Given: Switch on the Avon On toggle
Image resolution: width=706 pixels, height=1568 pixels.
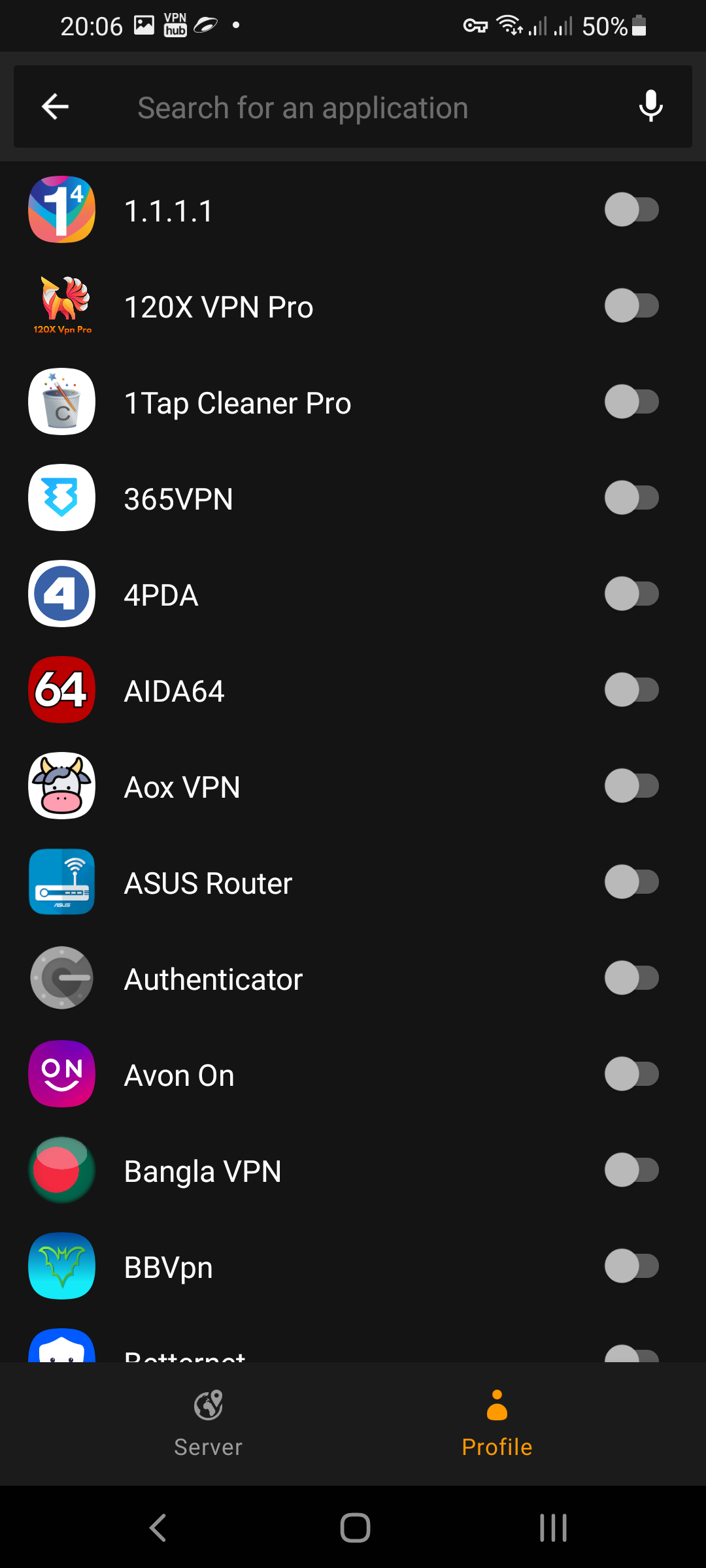Looking at the screenshot, I should 631,1074.
